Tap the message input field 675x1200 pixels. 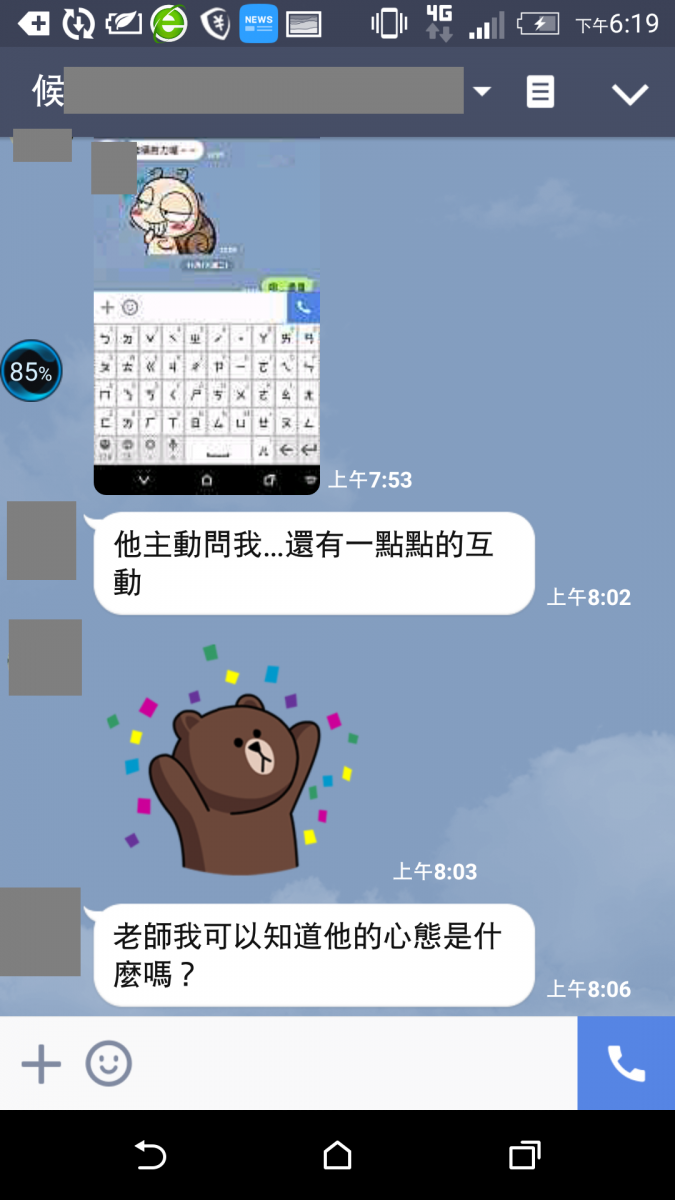tap(350, 1063)
